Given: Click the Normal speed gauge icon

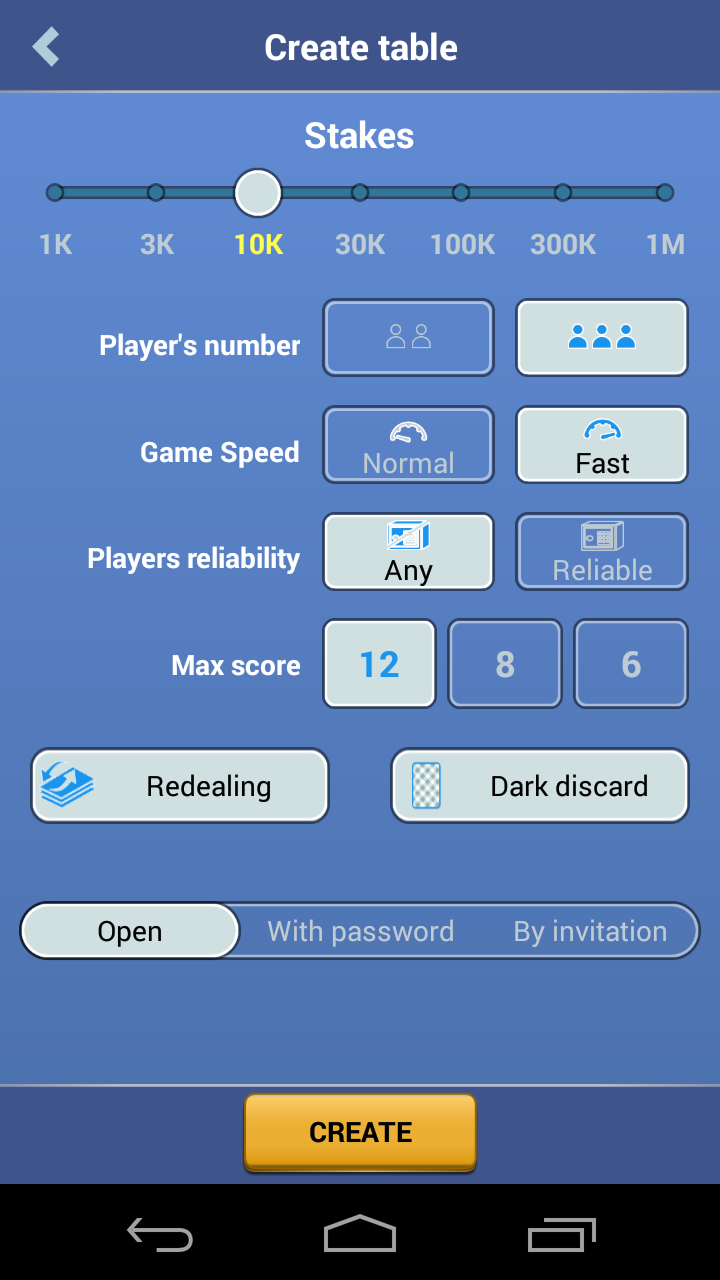Looking at the screenshot, I should click(408, 428).
